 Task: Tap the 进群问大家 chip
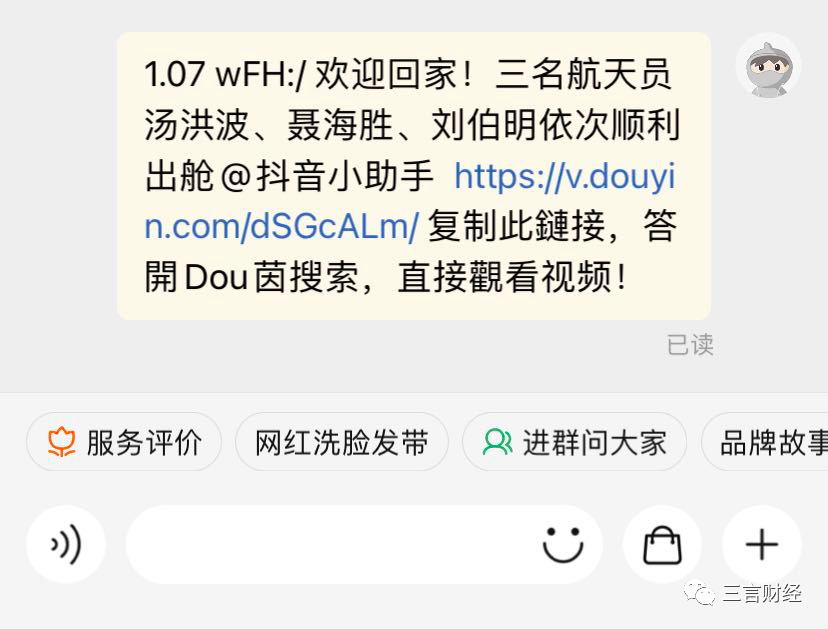click(574, 442)
